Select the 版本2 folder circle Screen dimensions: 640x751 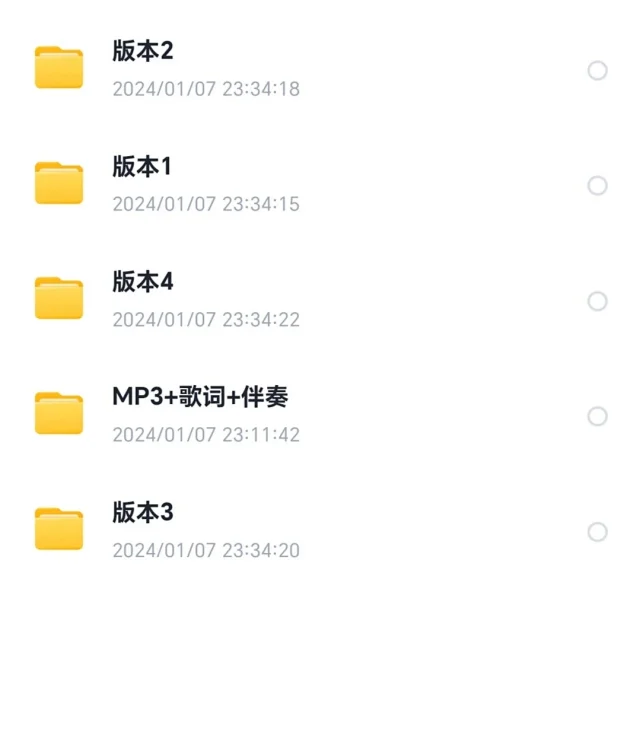pos(597,70)
